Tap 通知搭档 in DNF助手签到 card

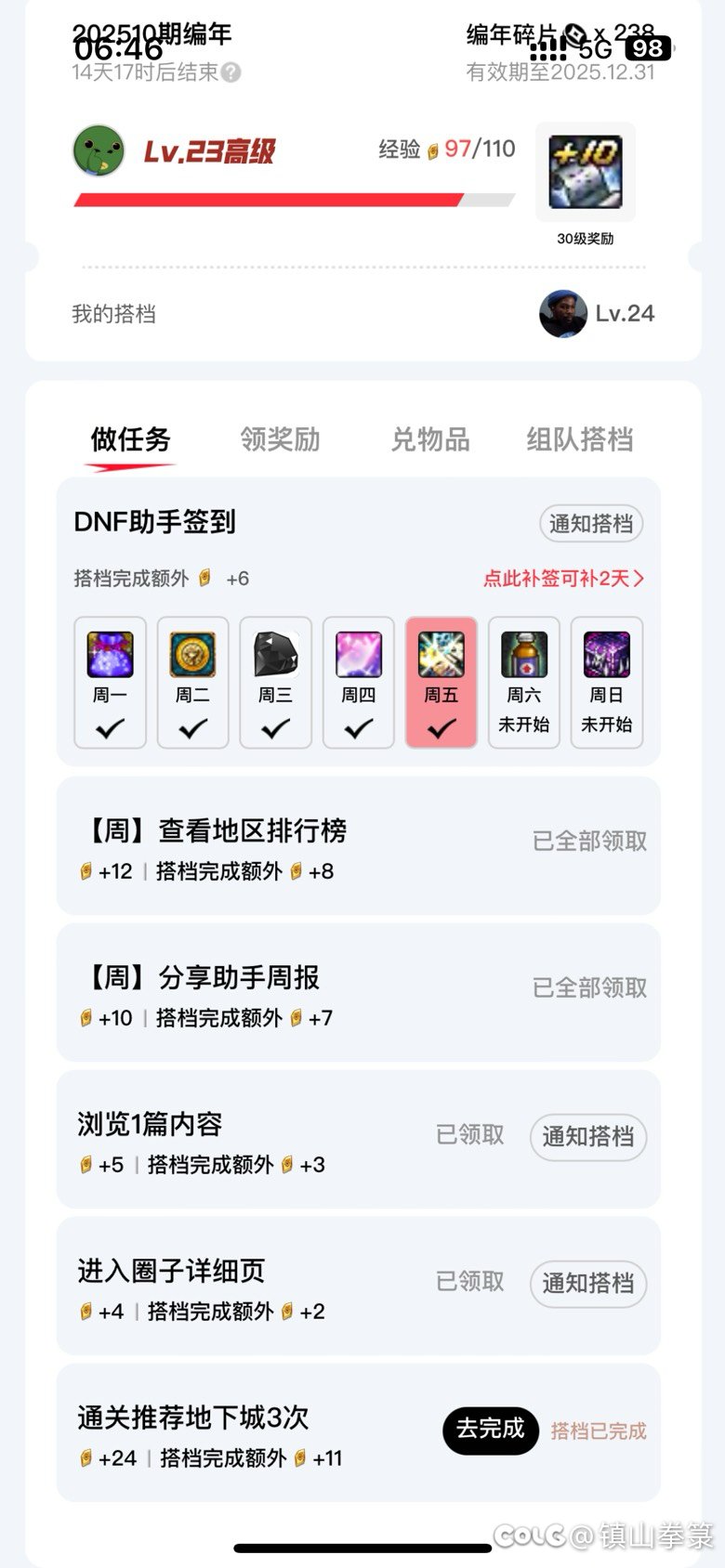tap(590, 524)
